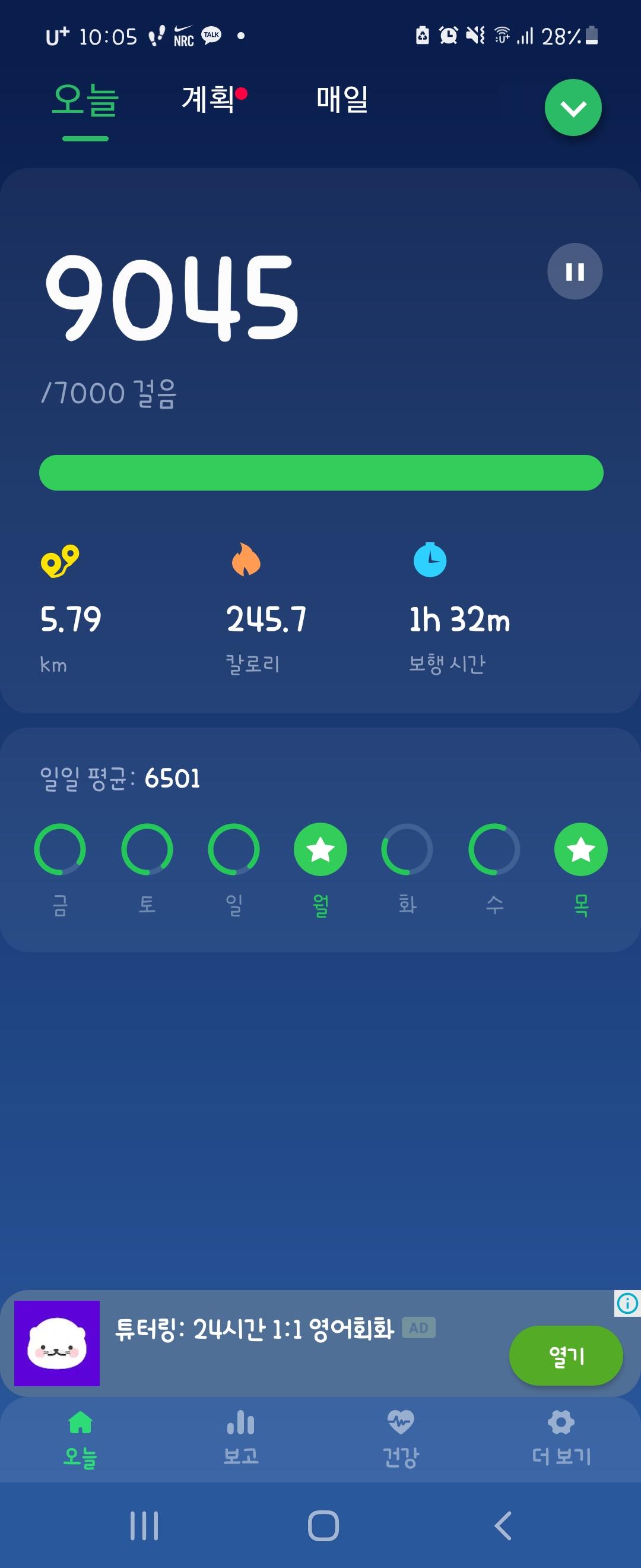Screen dimensions: 641x1568
Task: Open the ad info icon
Action: pos(627,1303)
